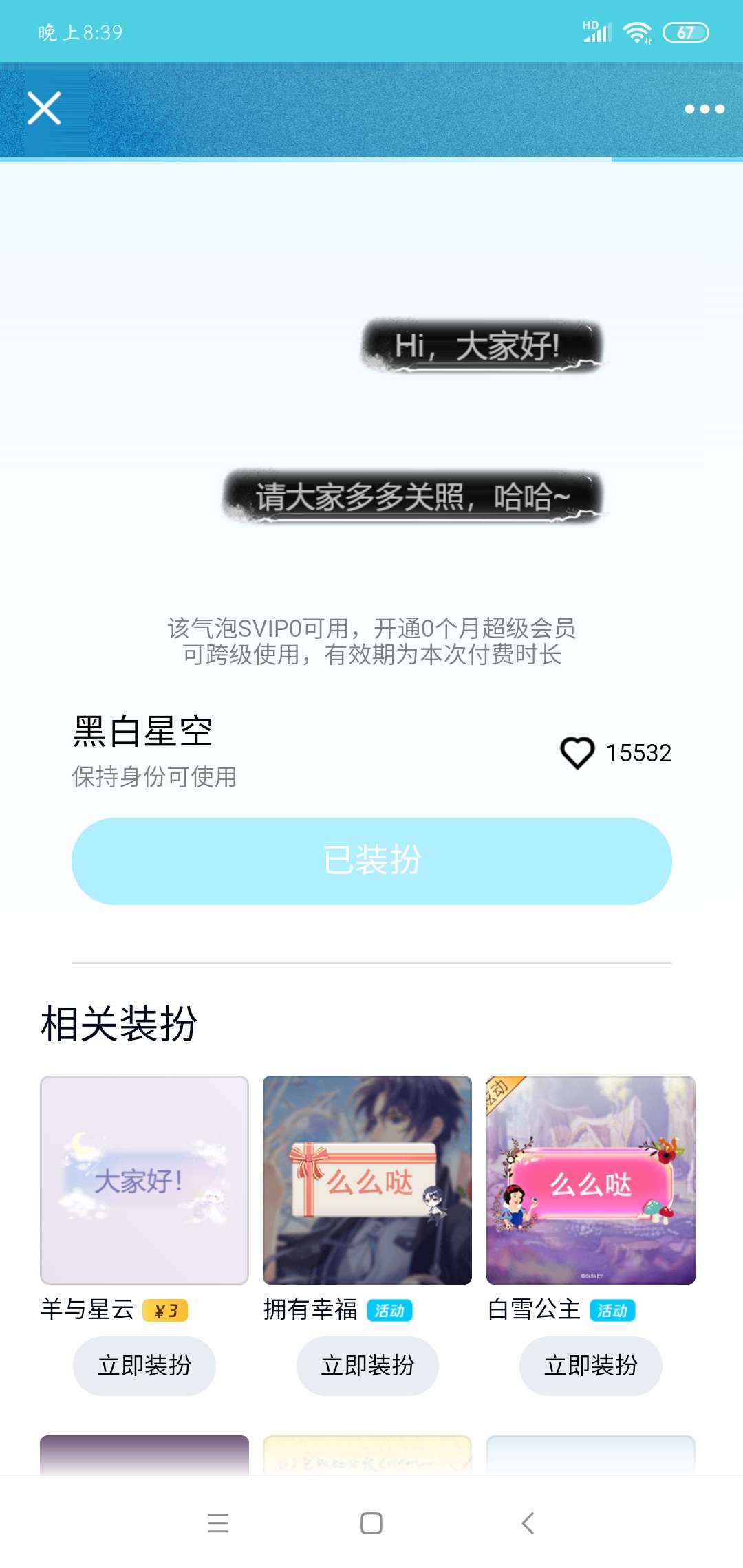Open the 白雪公主 bubble thumbnail
The width and height of the screenshot is (743, 1568).
[x=590, y=1179]
